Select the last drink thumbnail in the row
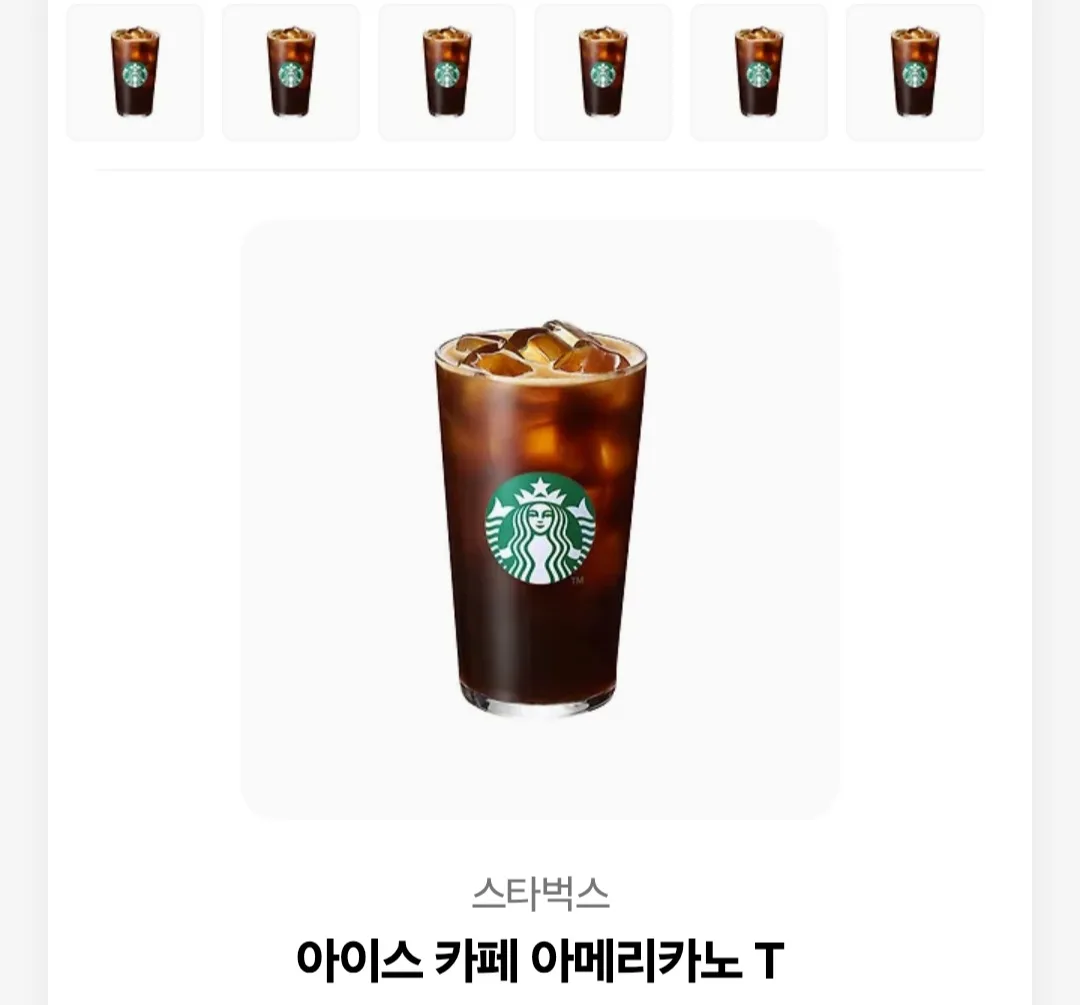 915,72
